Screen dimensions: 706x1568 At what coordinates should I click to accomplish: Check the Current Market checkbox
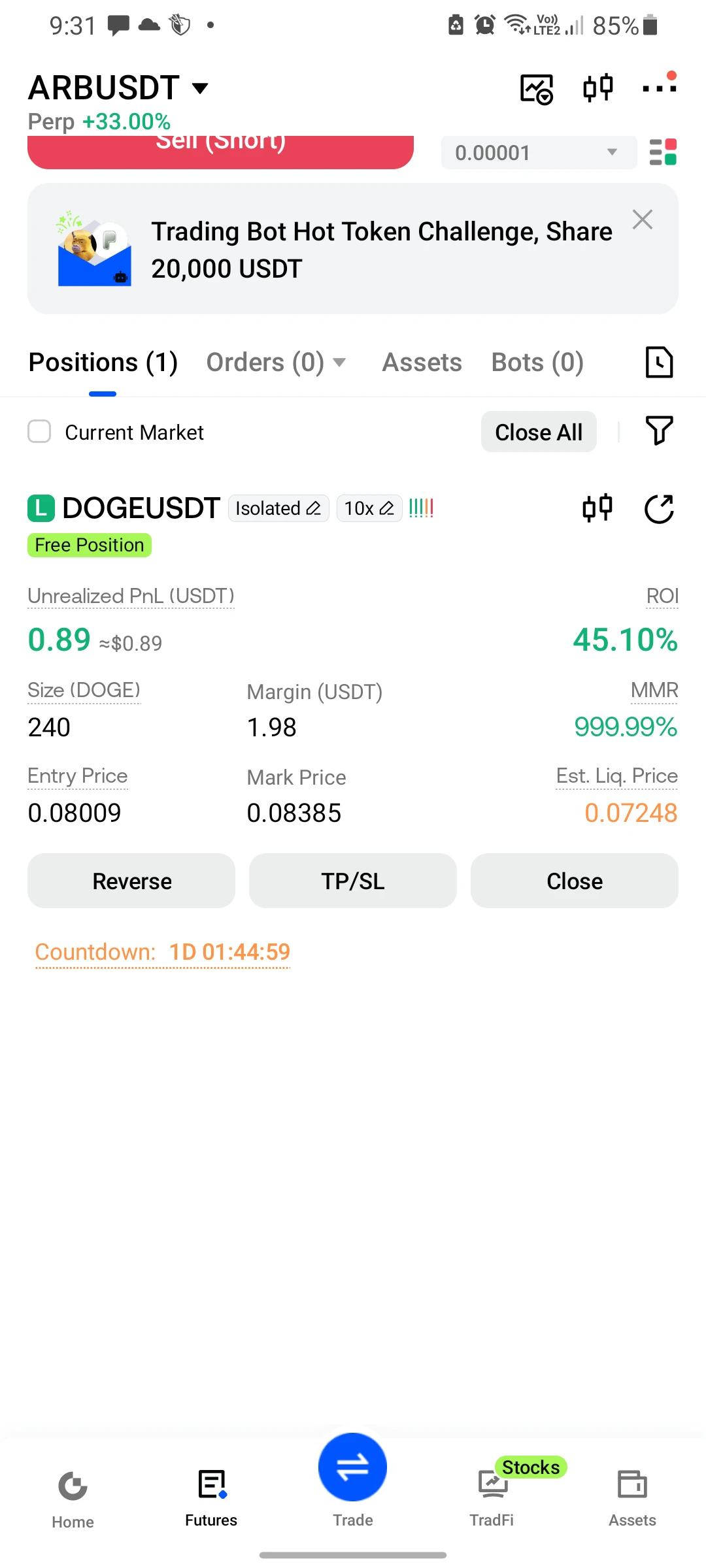[39, 432]
